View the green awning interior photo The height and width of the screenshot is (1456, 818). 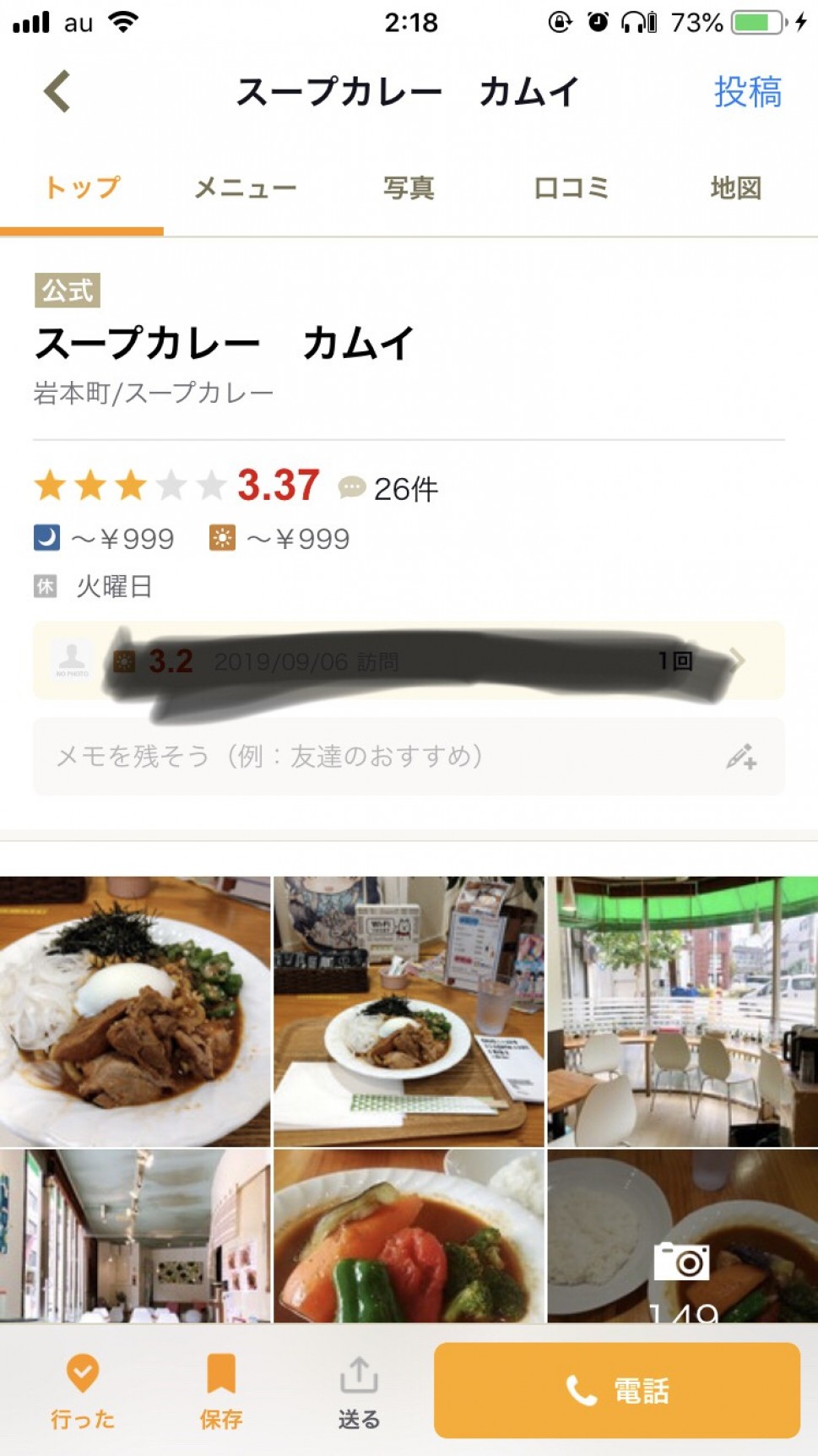pyautogui.click(x=682, y=1011)
